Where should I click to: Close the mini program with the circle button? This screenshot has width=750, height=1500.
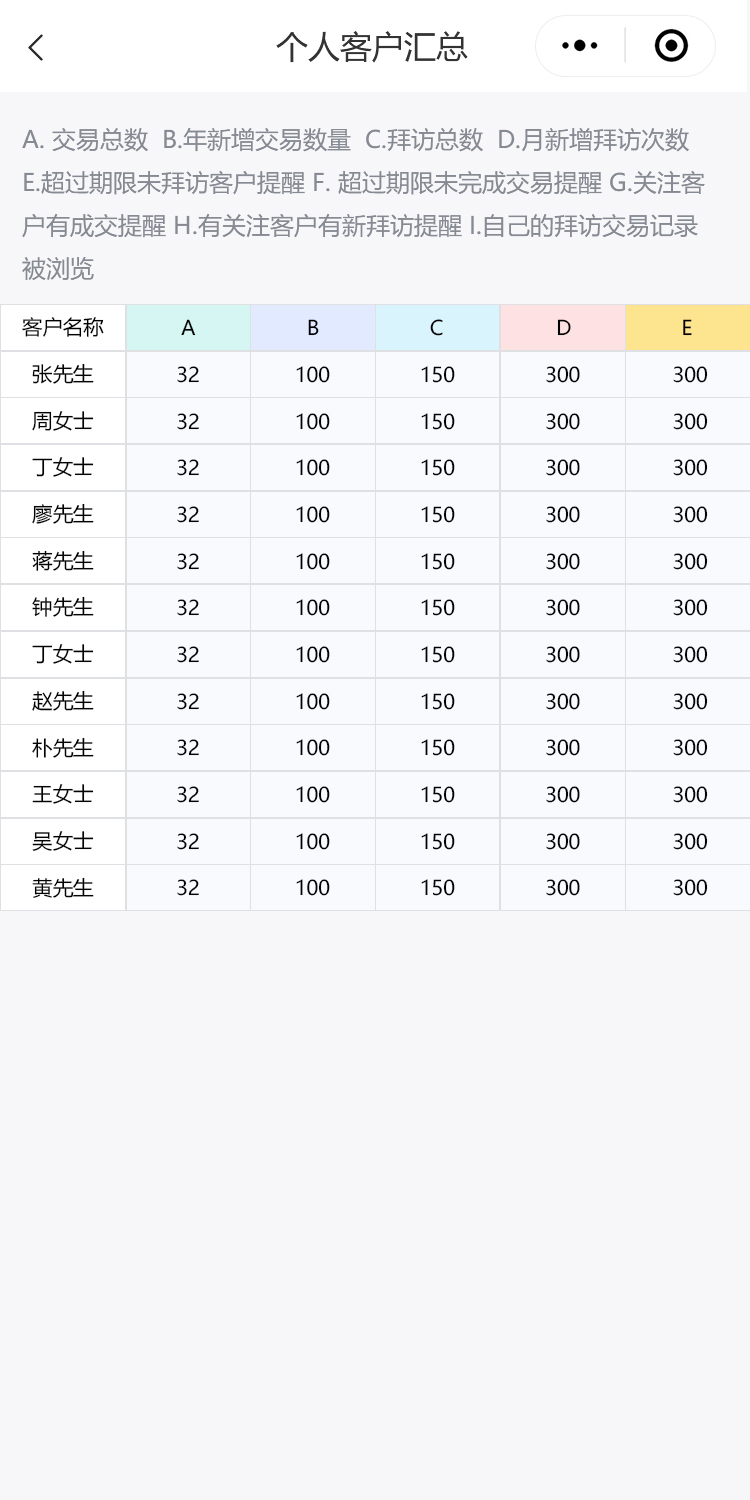click(671, 46)
